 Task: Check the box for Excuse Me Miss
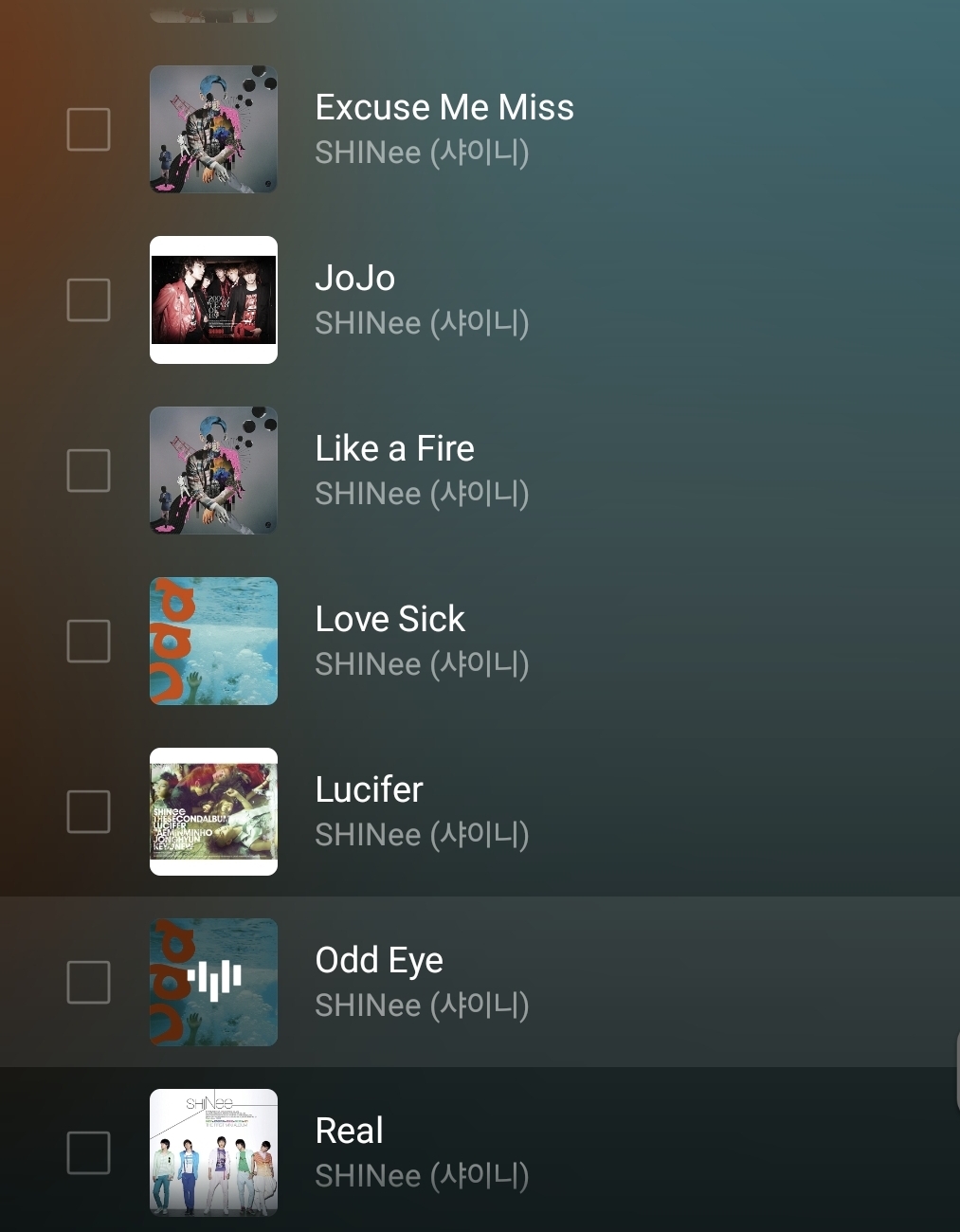click(88, 130)
